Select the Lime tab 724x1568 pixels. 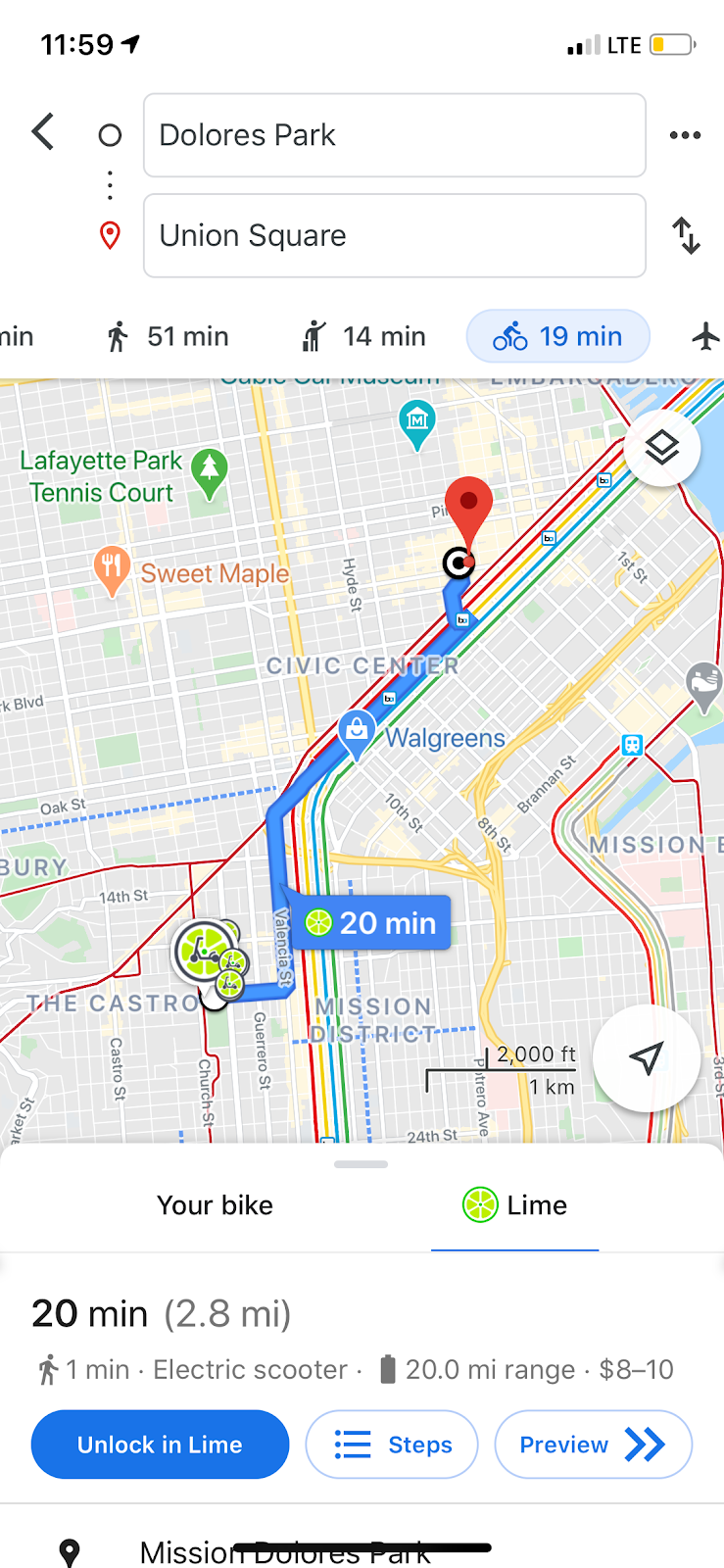[x=515, y=1205]
